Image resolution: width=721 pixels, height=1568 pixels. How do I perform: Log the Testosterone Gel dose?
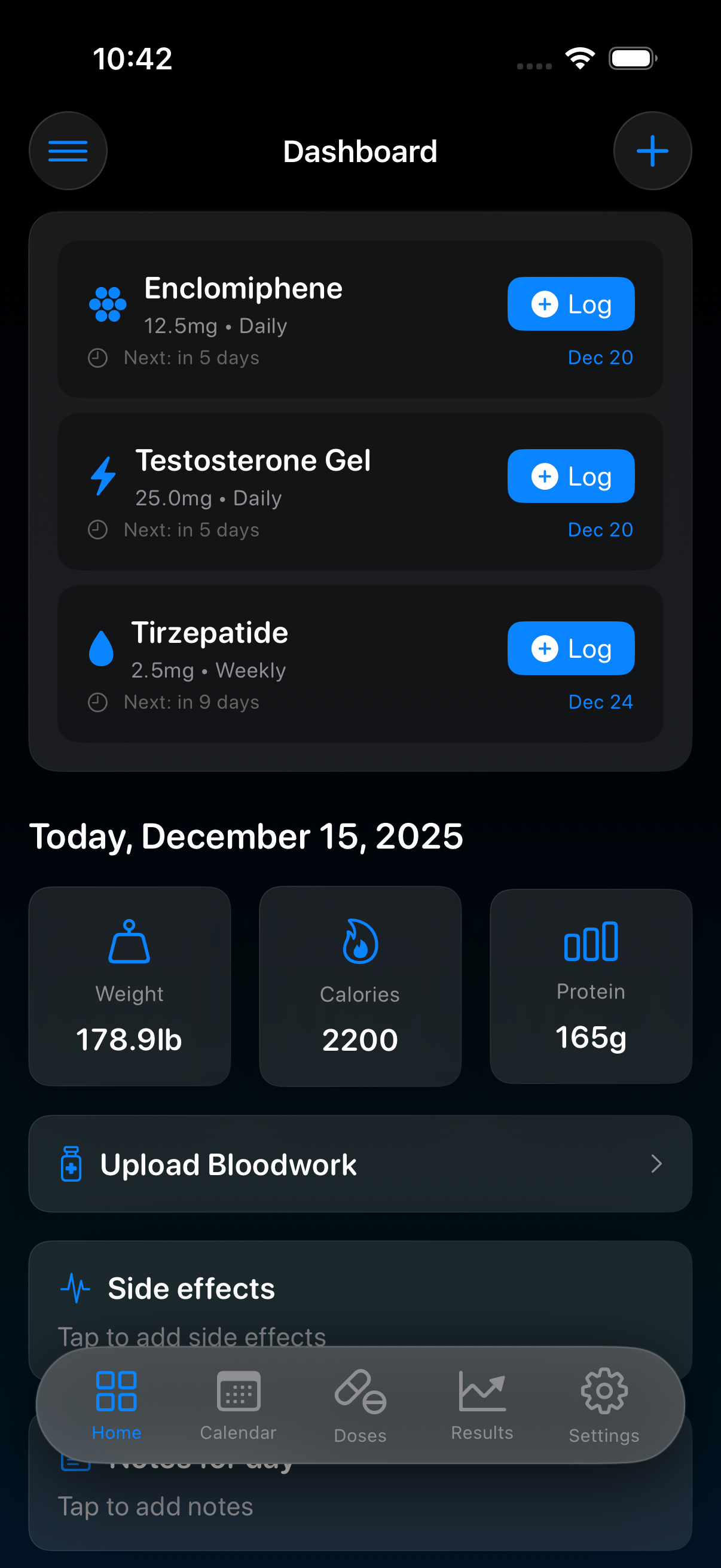pos(570,476)
